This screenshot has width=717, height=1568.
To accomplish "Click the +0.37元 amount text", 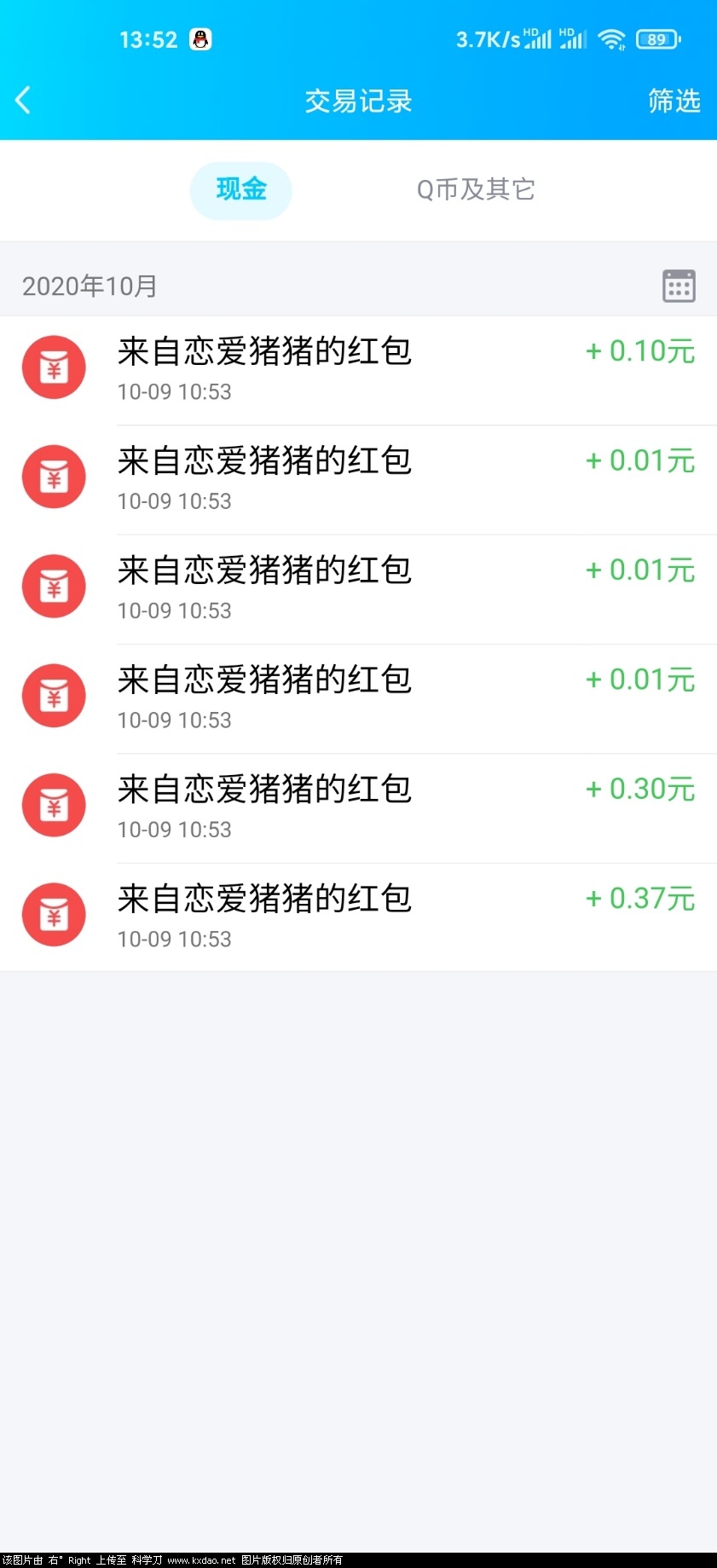I will [640, 898].
